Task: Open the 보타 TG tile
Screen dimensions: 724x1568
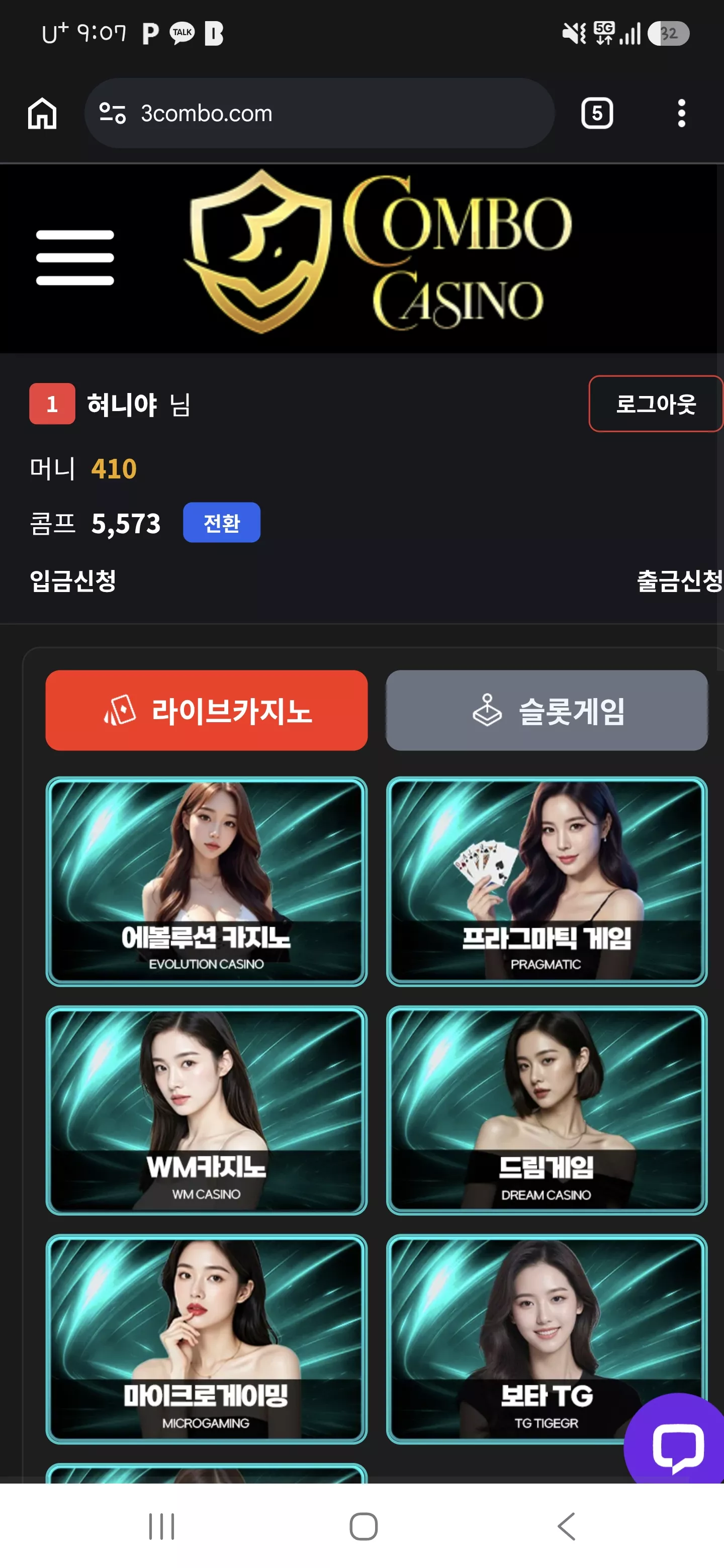Action: (547, 1339)
